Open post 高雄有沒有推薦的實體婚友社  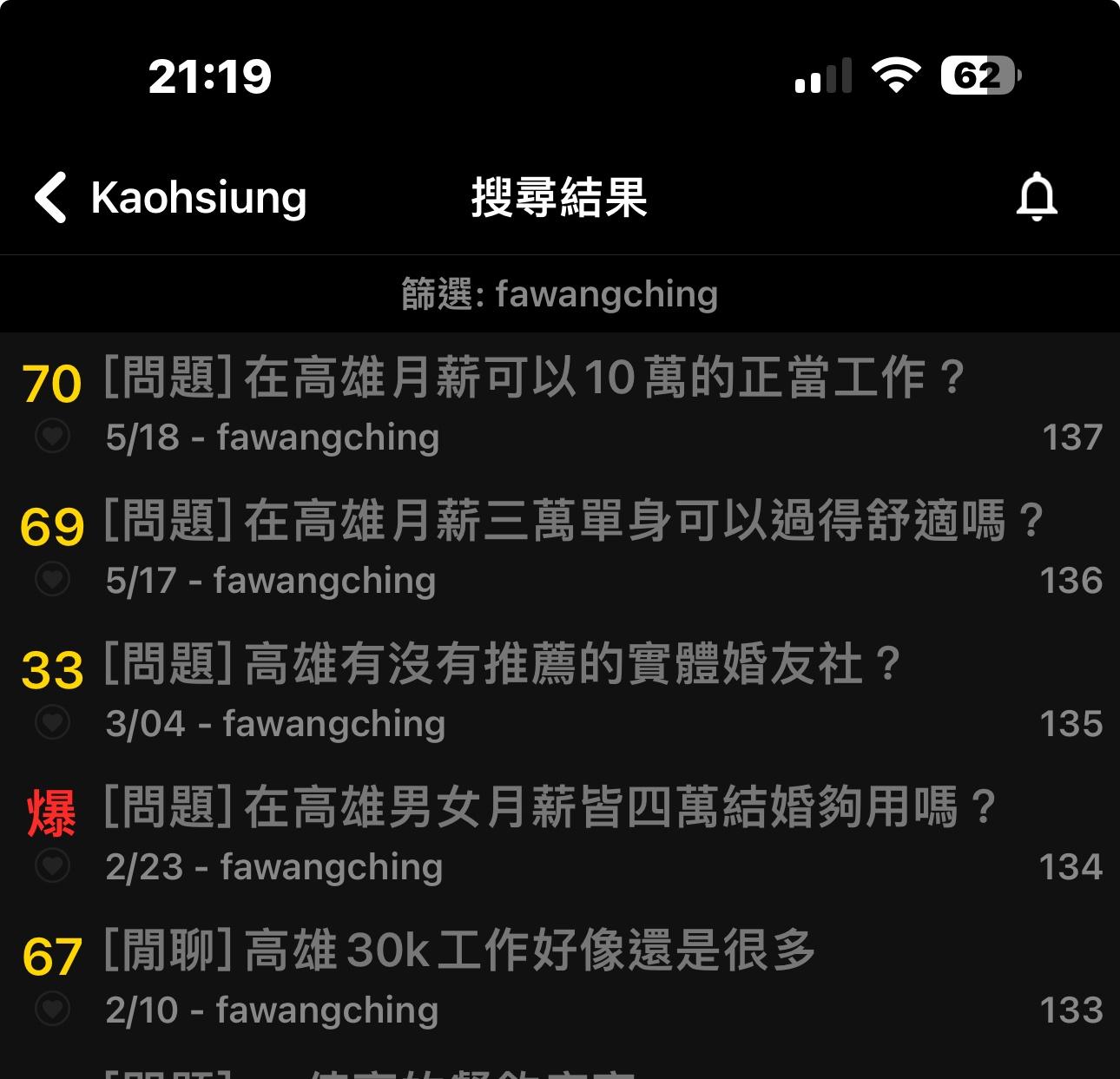pyautogui.click(x=502, y=664)
